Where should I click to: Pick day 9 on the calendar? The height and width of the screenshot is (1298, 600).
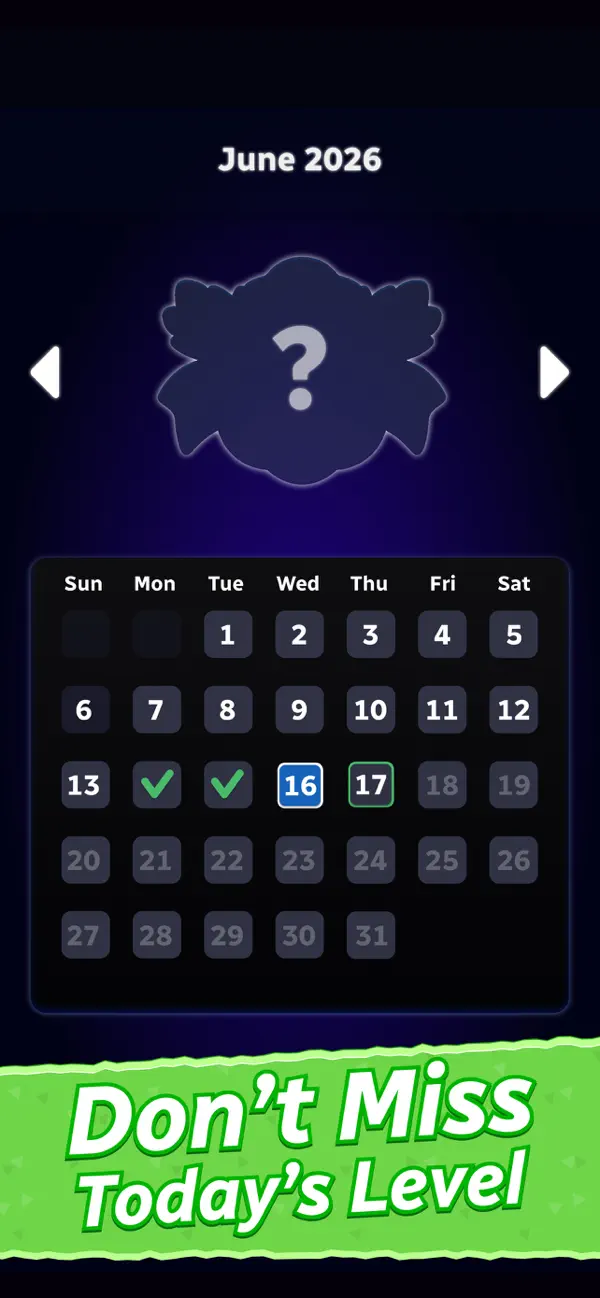(x=300, y=710)
